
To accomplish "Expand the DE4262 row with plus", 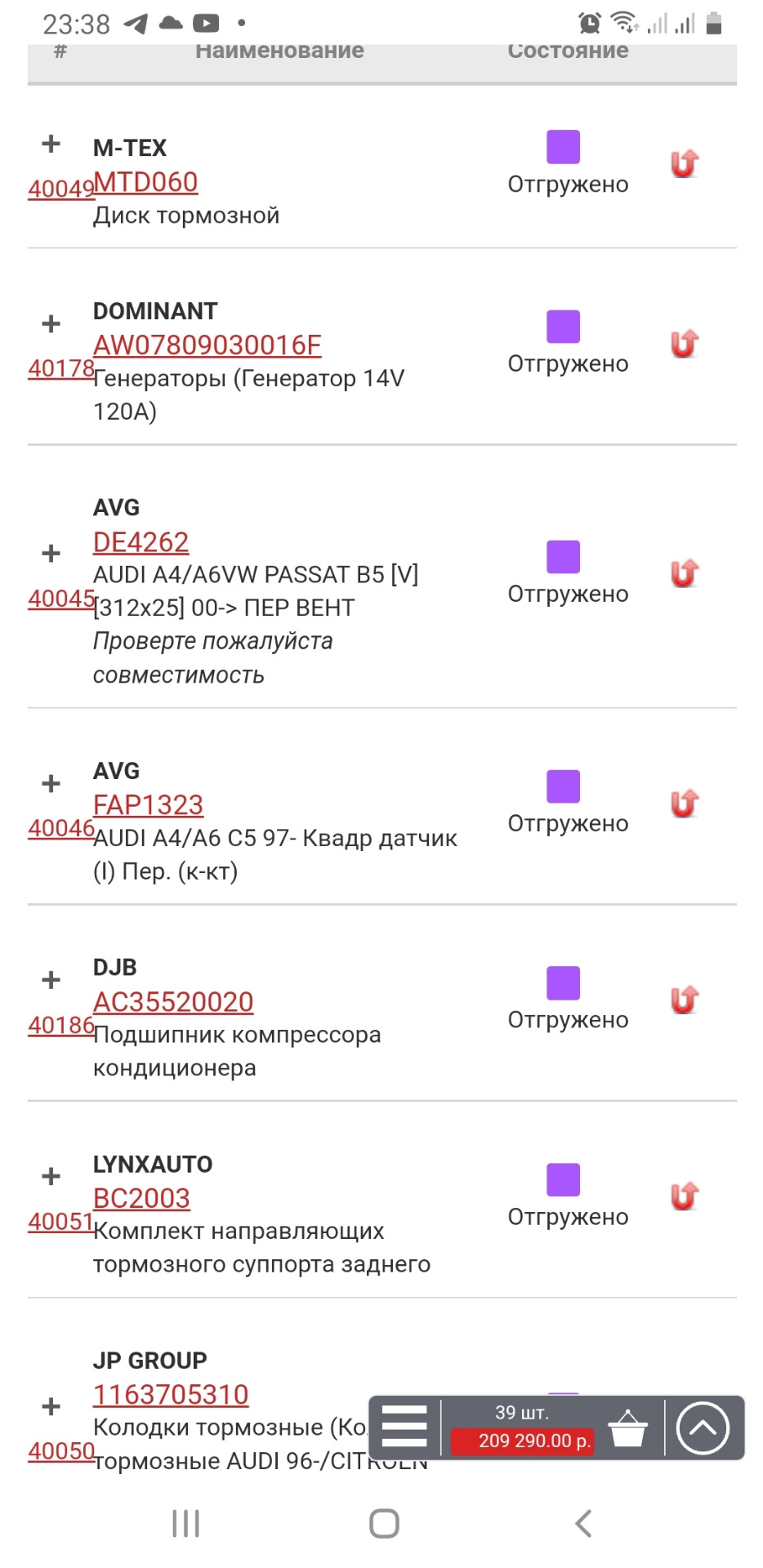I will (x=51, y=554).
